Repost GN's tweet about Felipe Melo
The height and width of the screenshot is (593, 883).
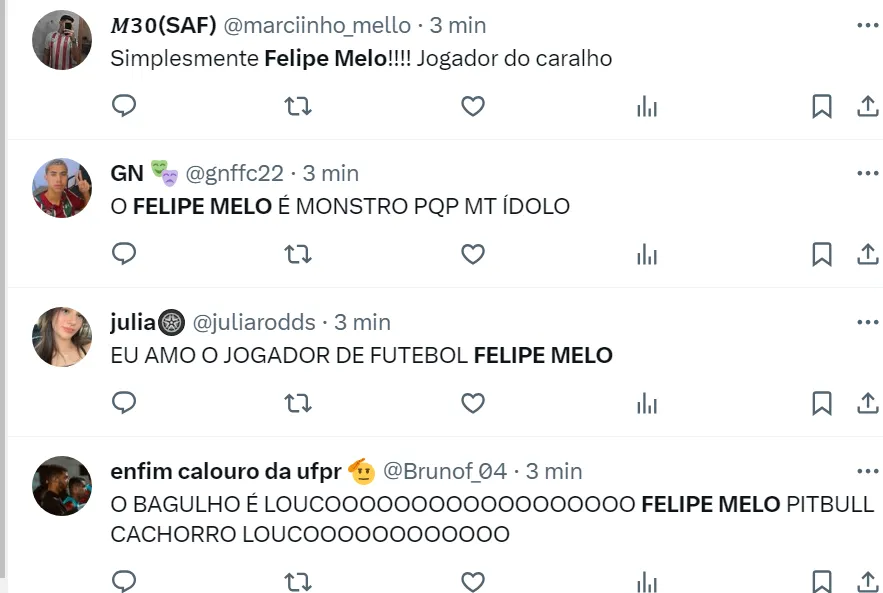[298, 254]
